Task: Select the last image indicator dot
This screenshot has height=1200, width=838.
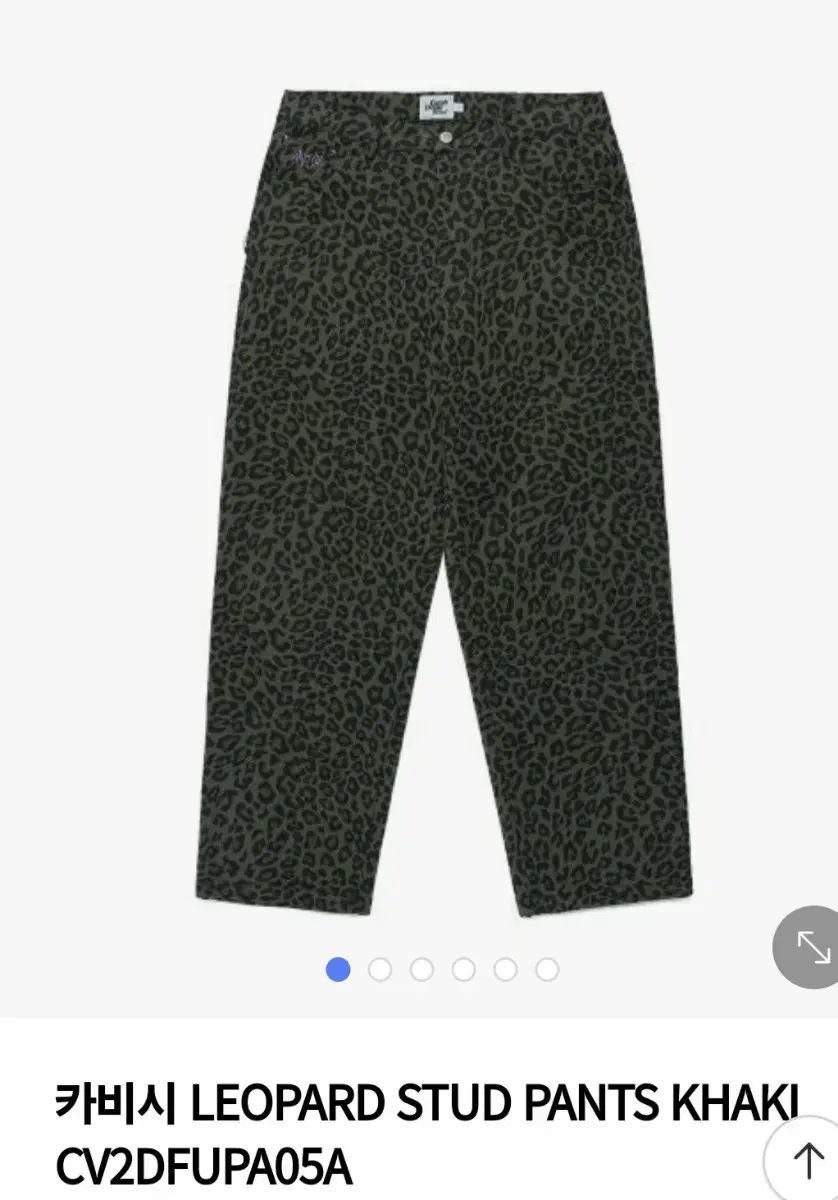Action: 547,969
